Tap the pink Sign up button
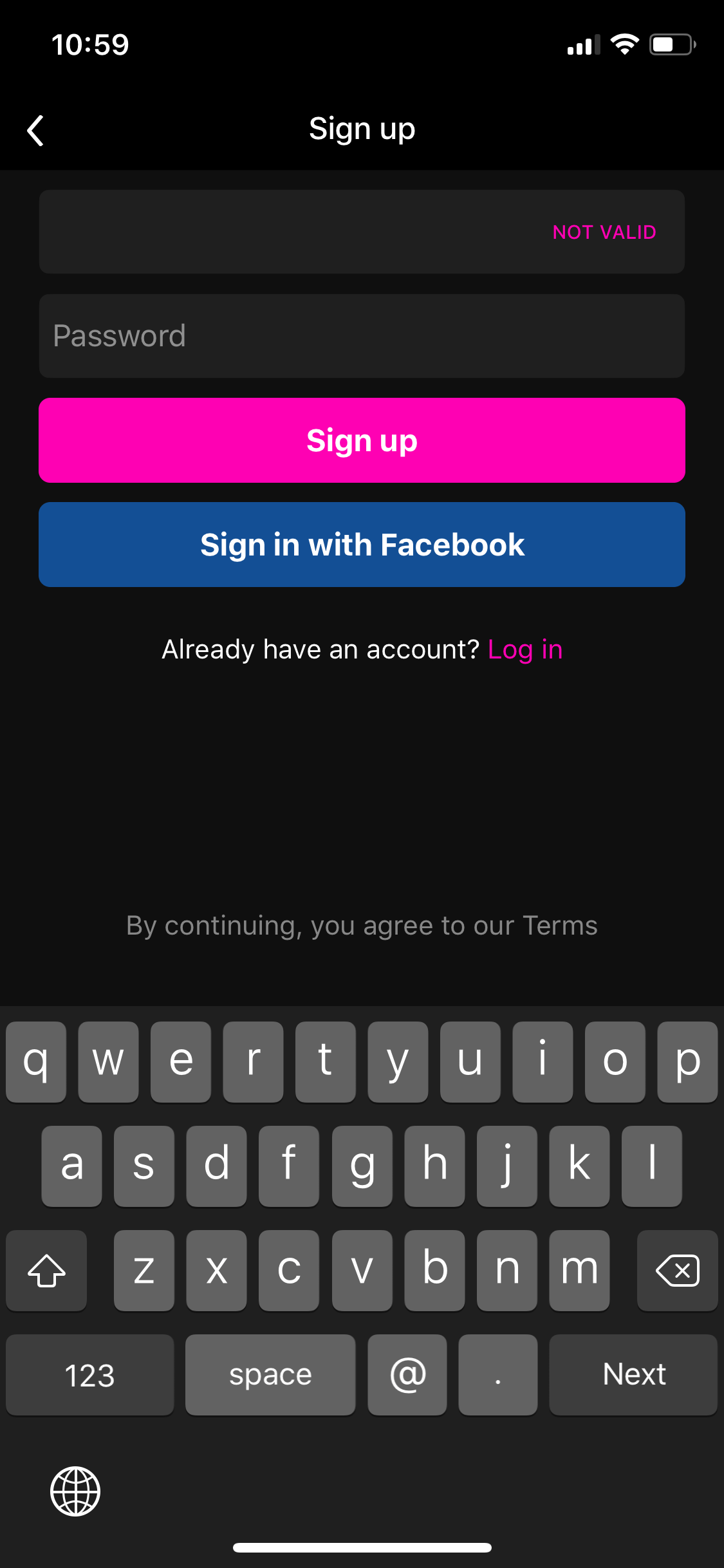This screenshot has width=724, height=1568. [x=362, y=440]
